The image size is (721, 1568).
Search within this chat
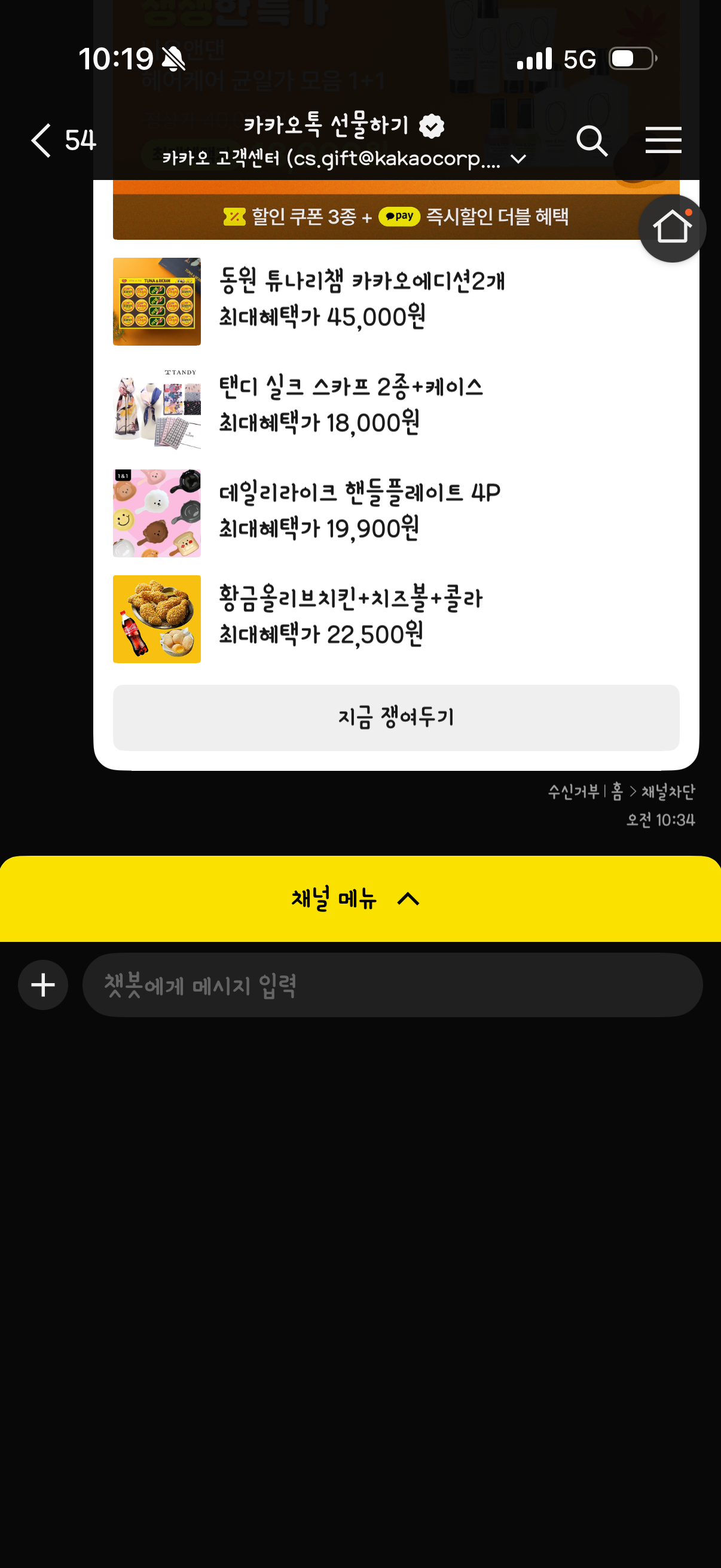tap(591, 141)
